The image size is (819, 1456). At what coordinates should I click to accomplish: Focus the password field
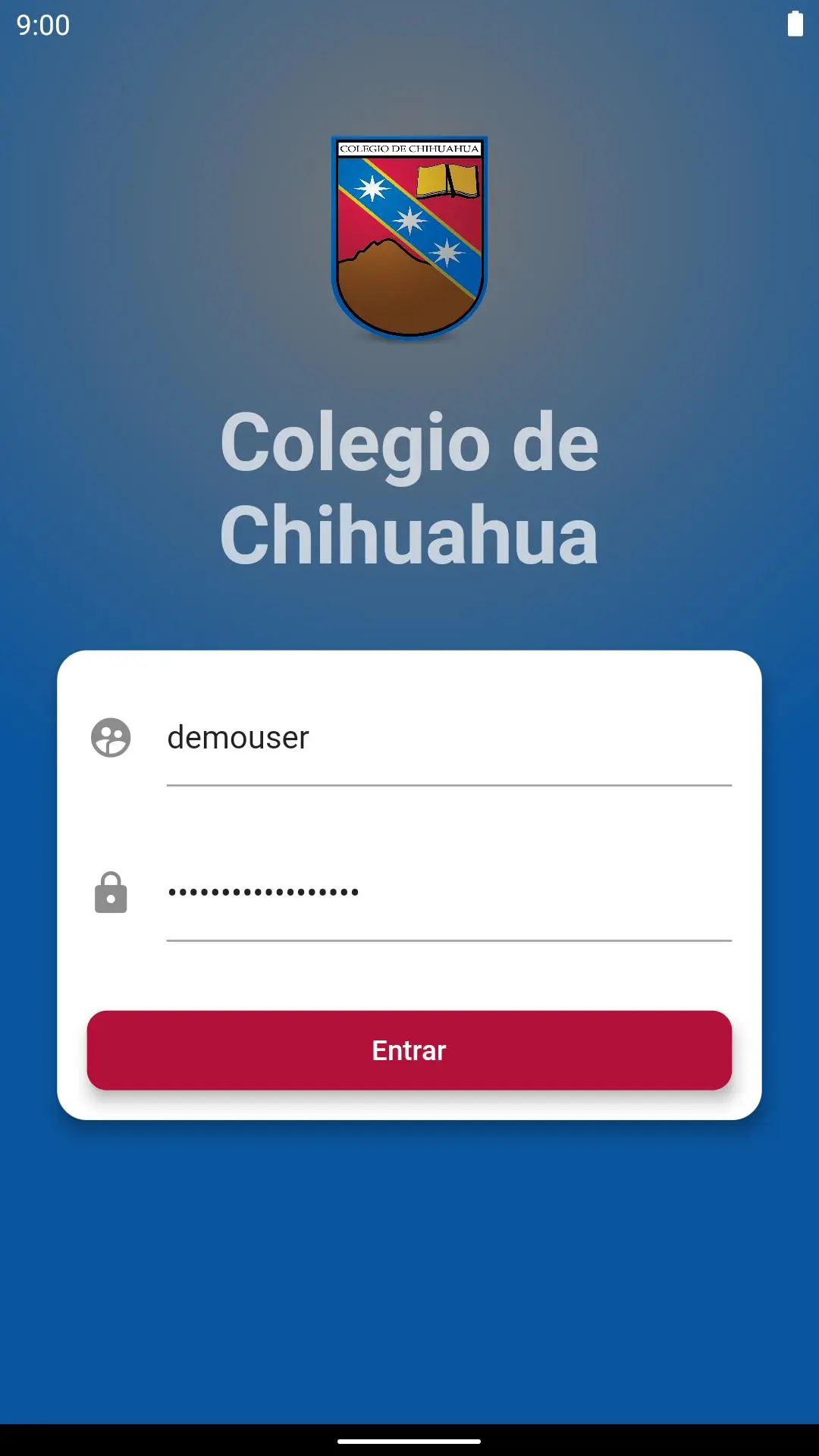pos(447,893)
